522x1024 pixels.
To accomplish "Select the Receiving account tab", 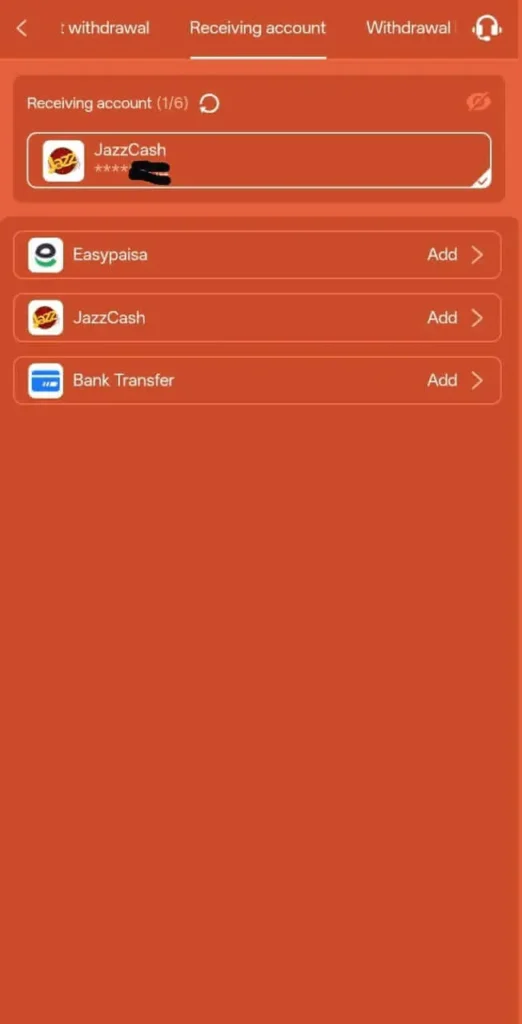I will point(258,28).
